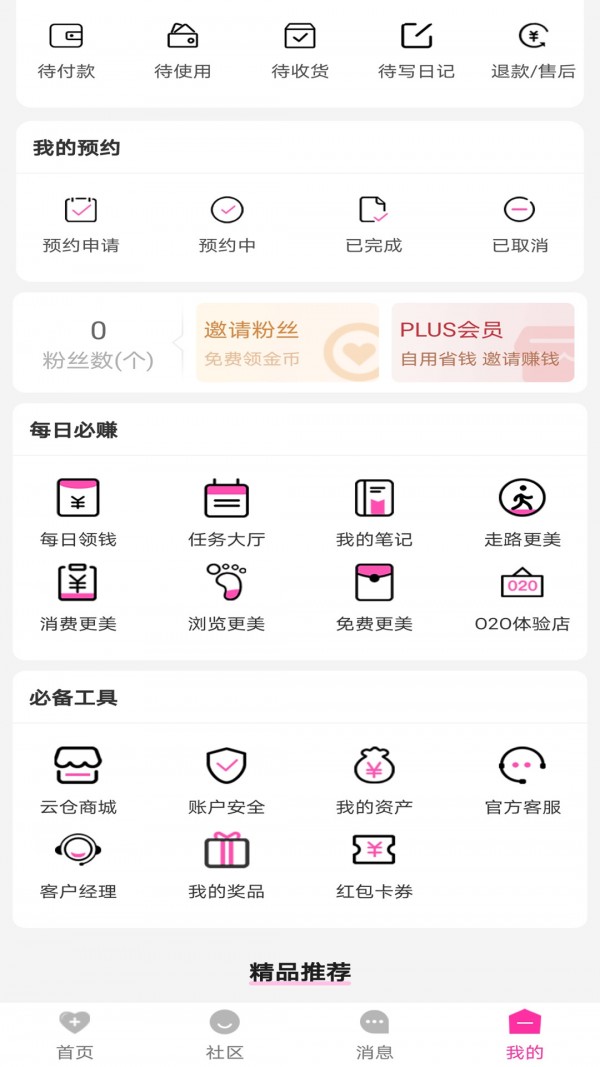Screen dimensions: 600x1067
Task: Open 每日领钱 daily cash reward
Action: point(78,512)
